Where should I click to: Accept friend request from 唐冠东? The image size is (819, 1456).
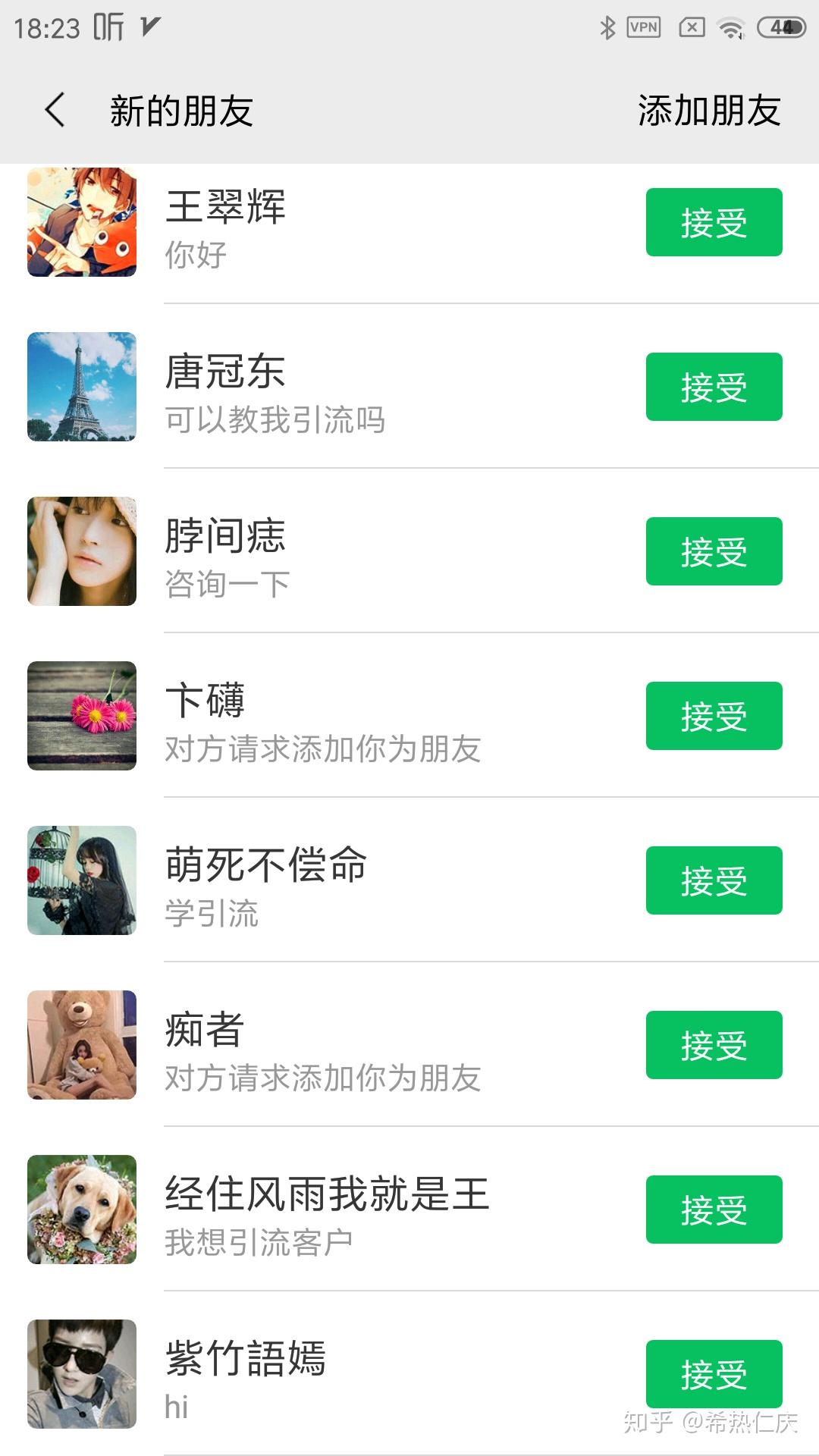[x=714, y=387]
